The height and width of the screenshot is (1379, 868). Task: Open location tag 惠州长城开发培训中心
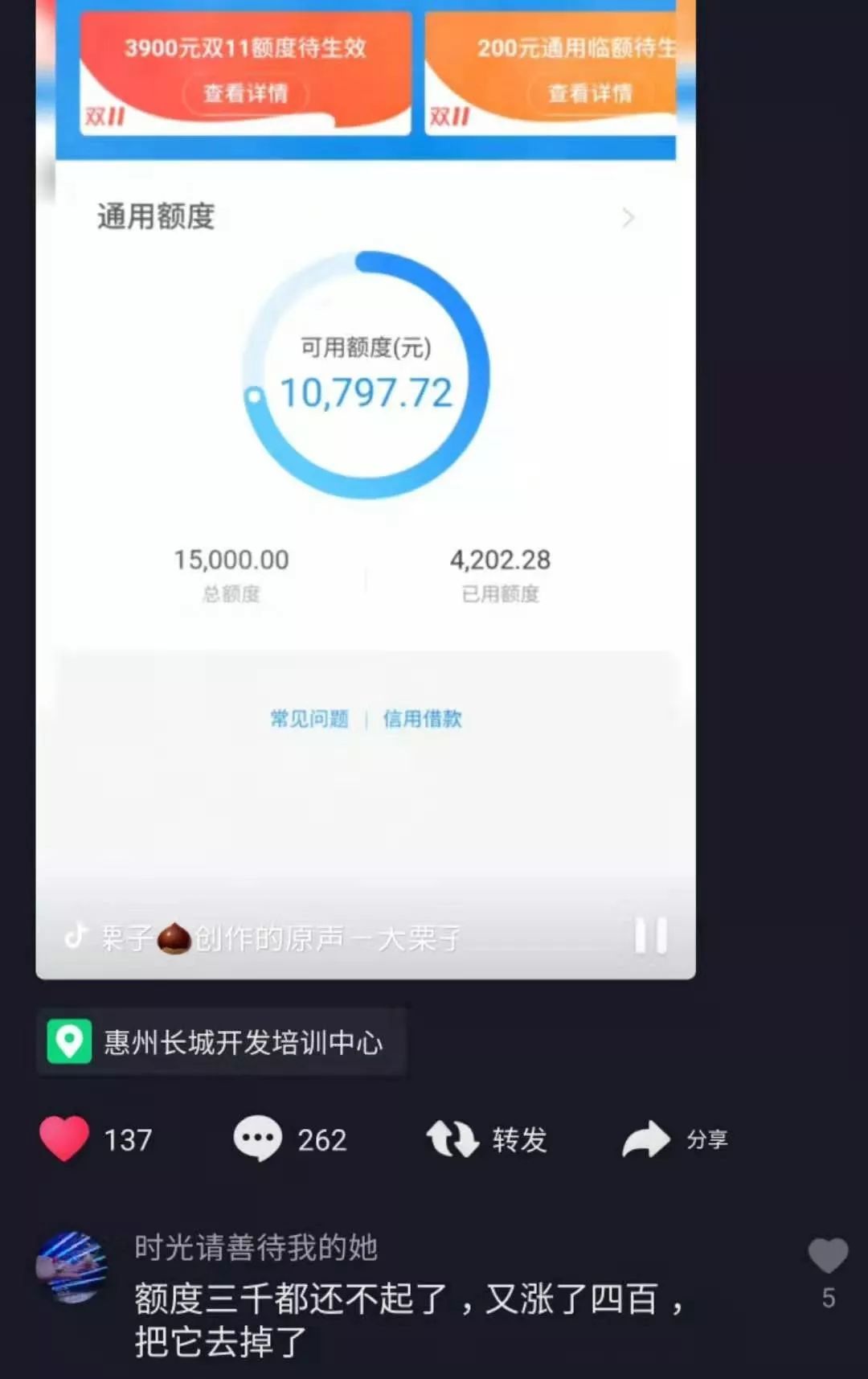point(221,1042)
